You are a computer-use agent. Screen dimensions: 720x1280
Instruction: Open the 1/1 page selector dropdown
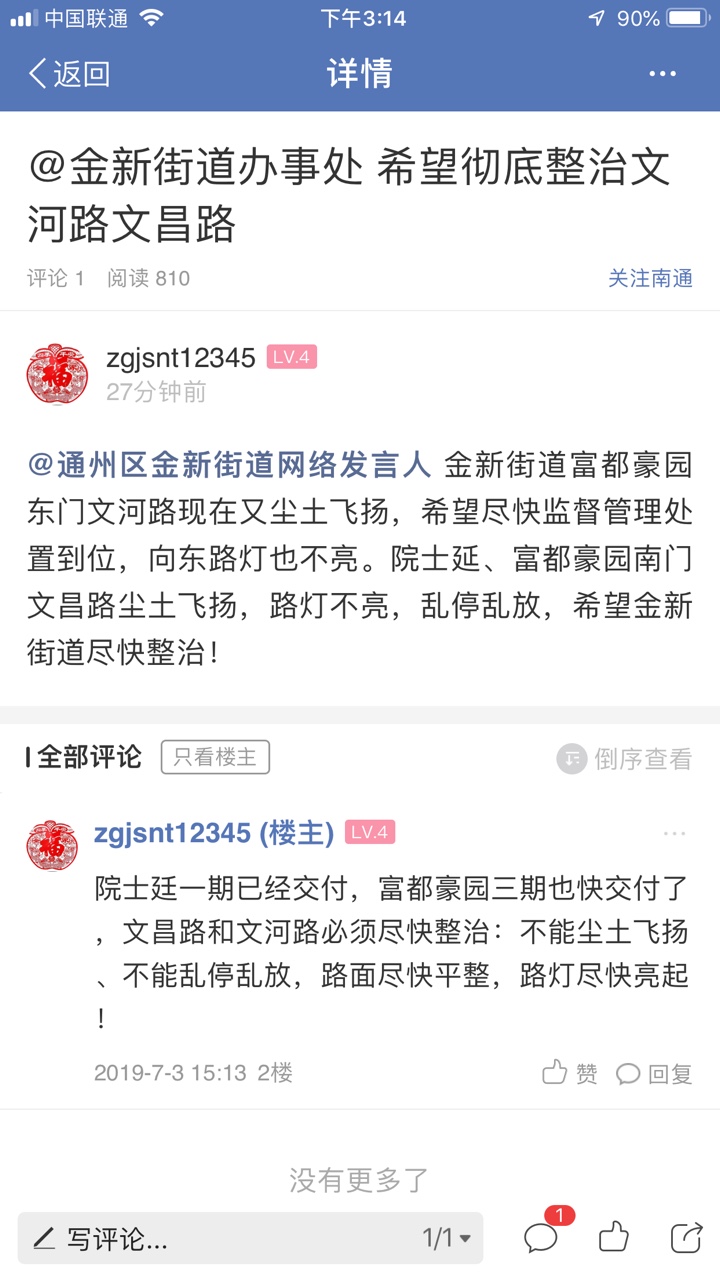[x=446, y=1239]
